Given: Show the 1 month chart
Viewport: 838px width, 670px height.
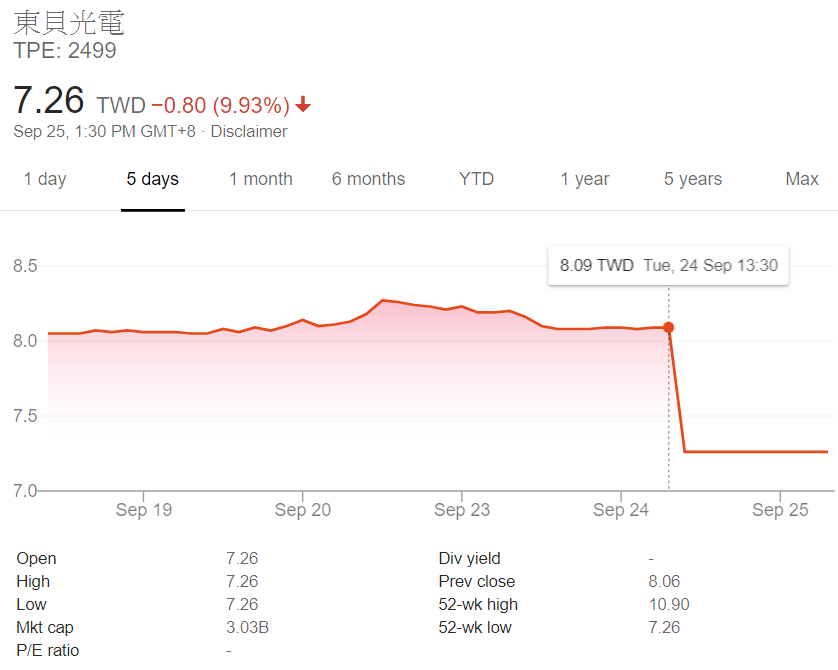Looking at the screenshot, I should tap(260, 179).
